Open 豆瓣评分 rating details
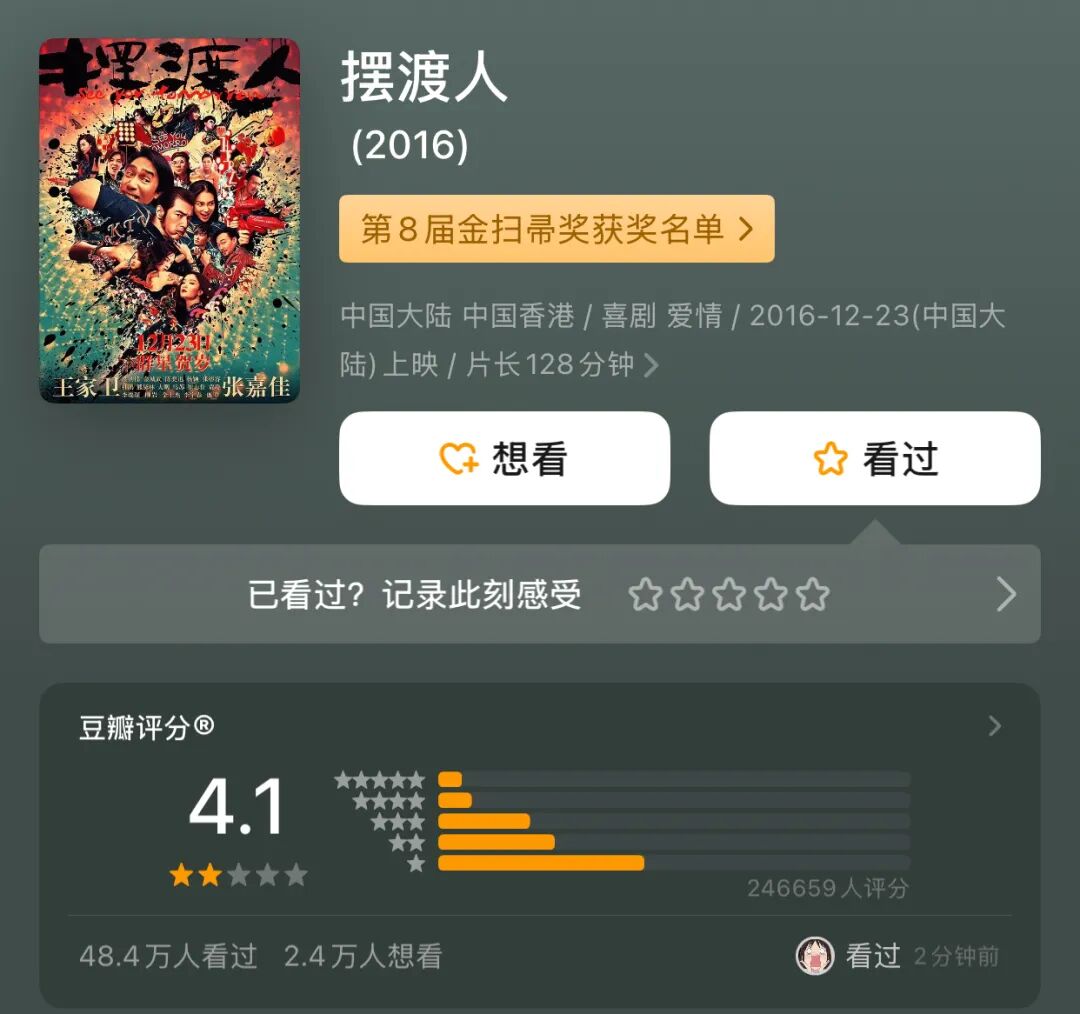1080x1014 pixels. (993, 726)
